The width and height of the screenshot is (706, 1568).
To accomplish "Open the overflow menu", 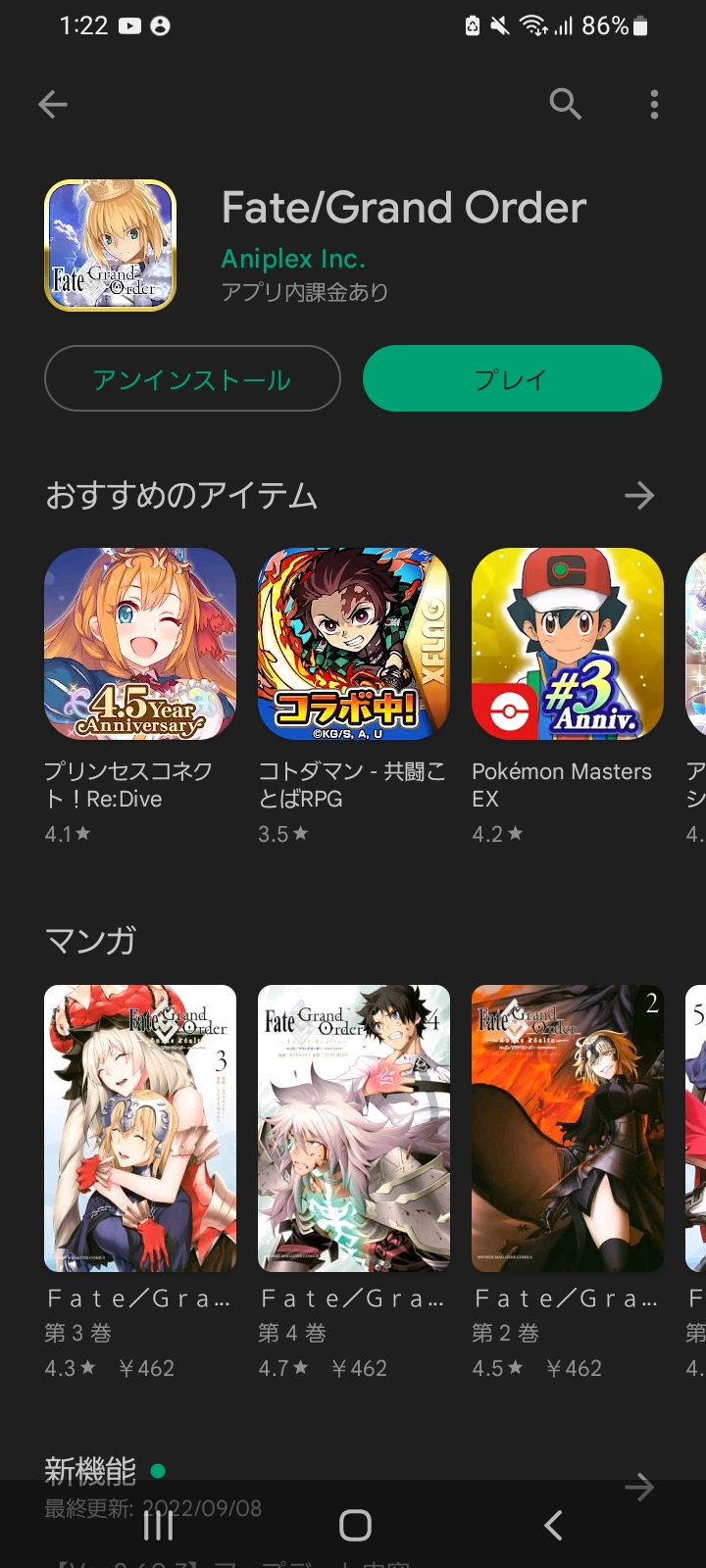I will (x=654, y=104).
